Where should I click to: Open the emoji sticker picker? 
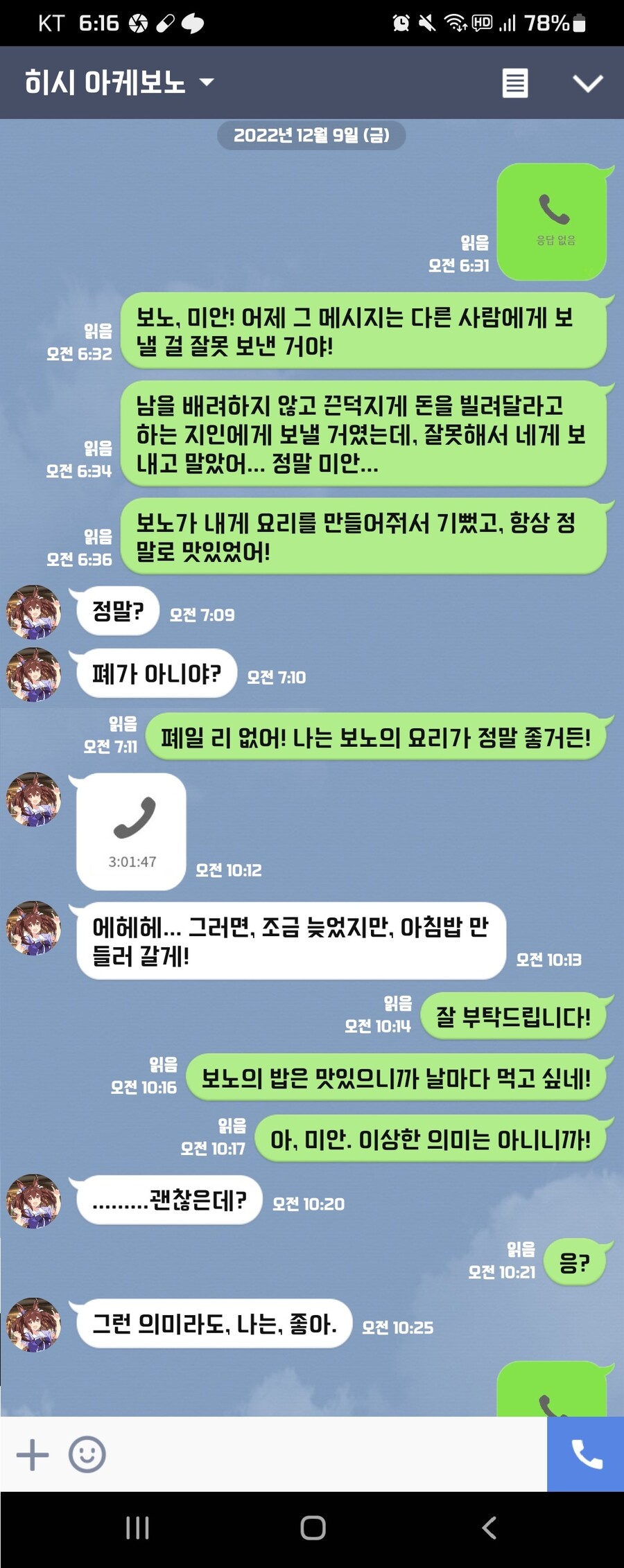87,1454
